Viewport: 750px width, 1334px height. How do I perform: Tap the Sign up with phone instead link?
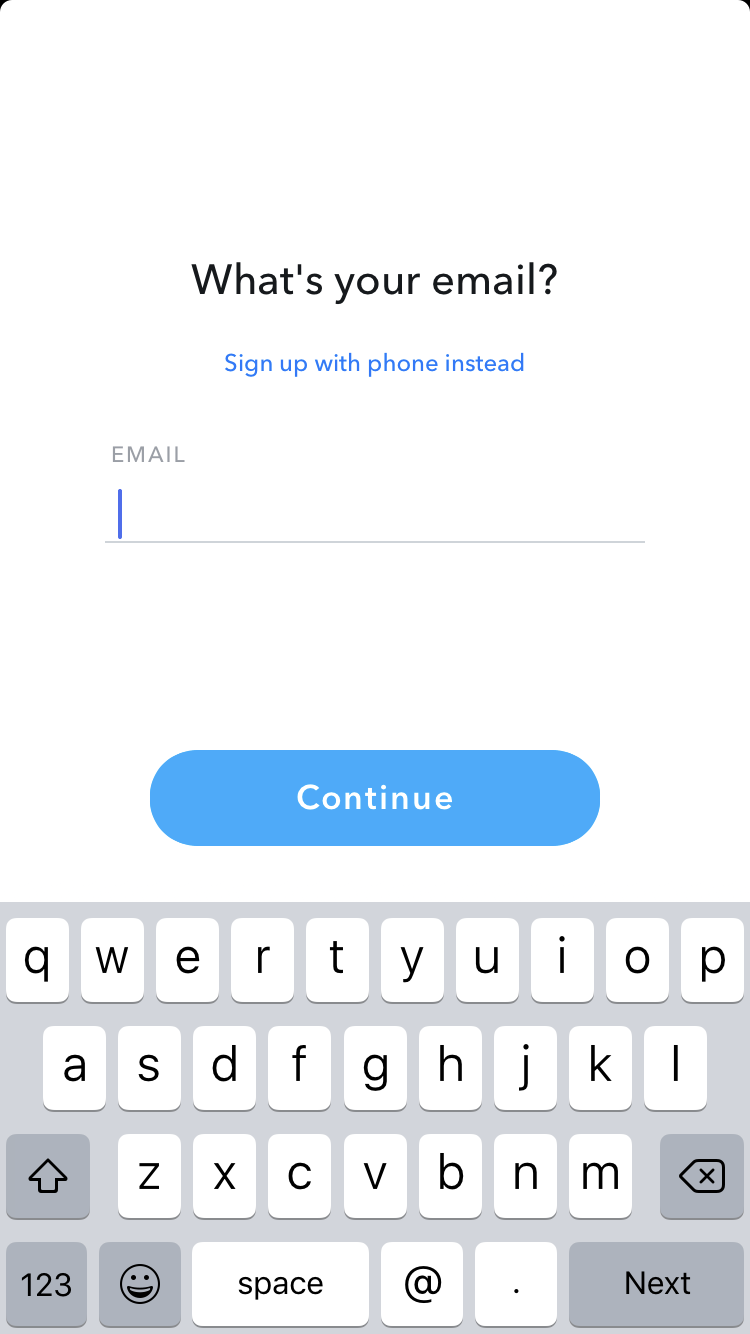374,363
